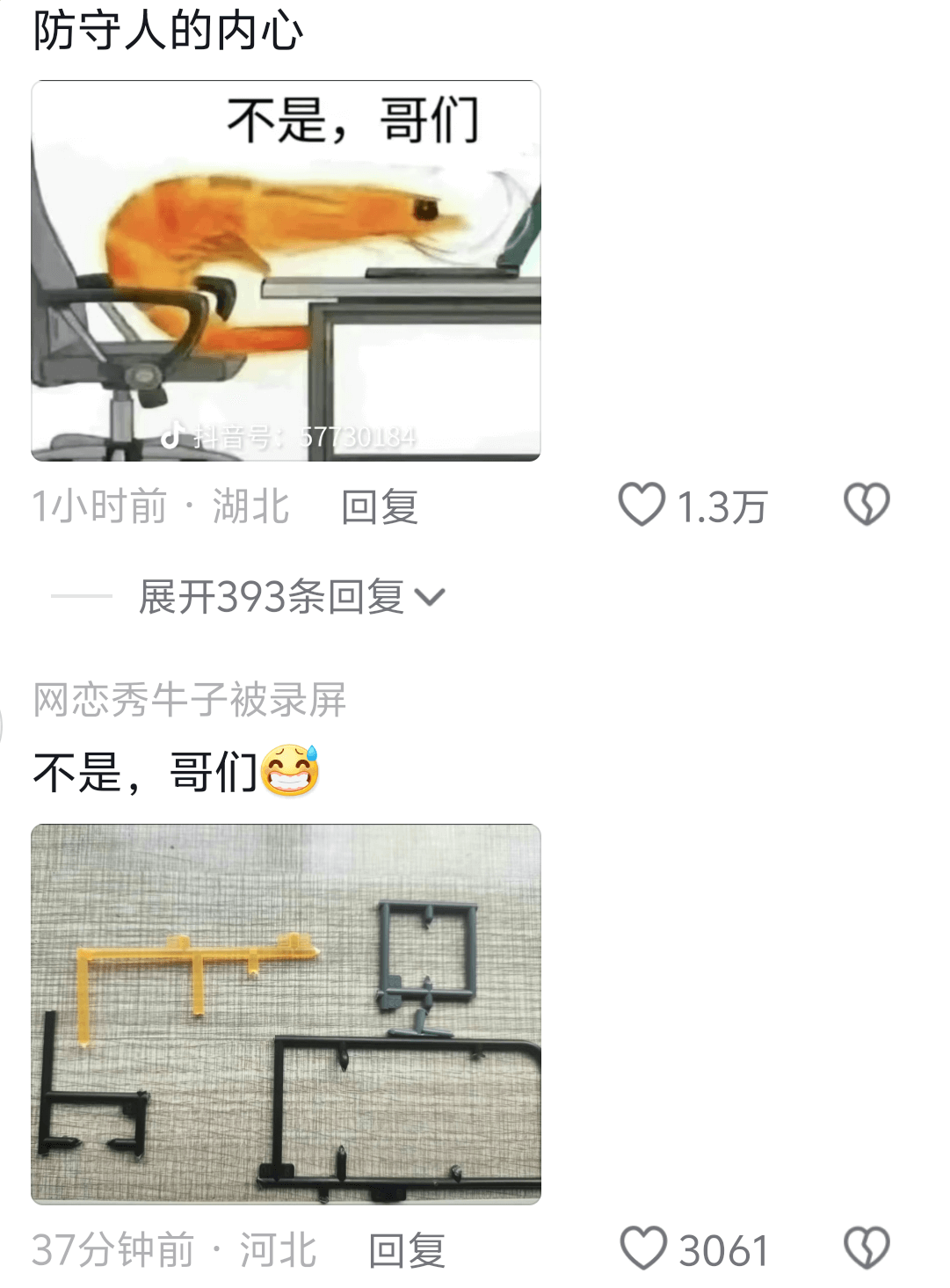Reply to the comment from 河北
Screen dimensions: 950x1288
[x=406, y=1250]
